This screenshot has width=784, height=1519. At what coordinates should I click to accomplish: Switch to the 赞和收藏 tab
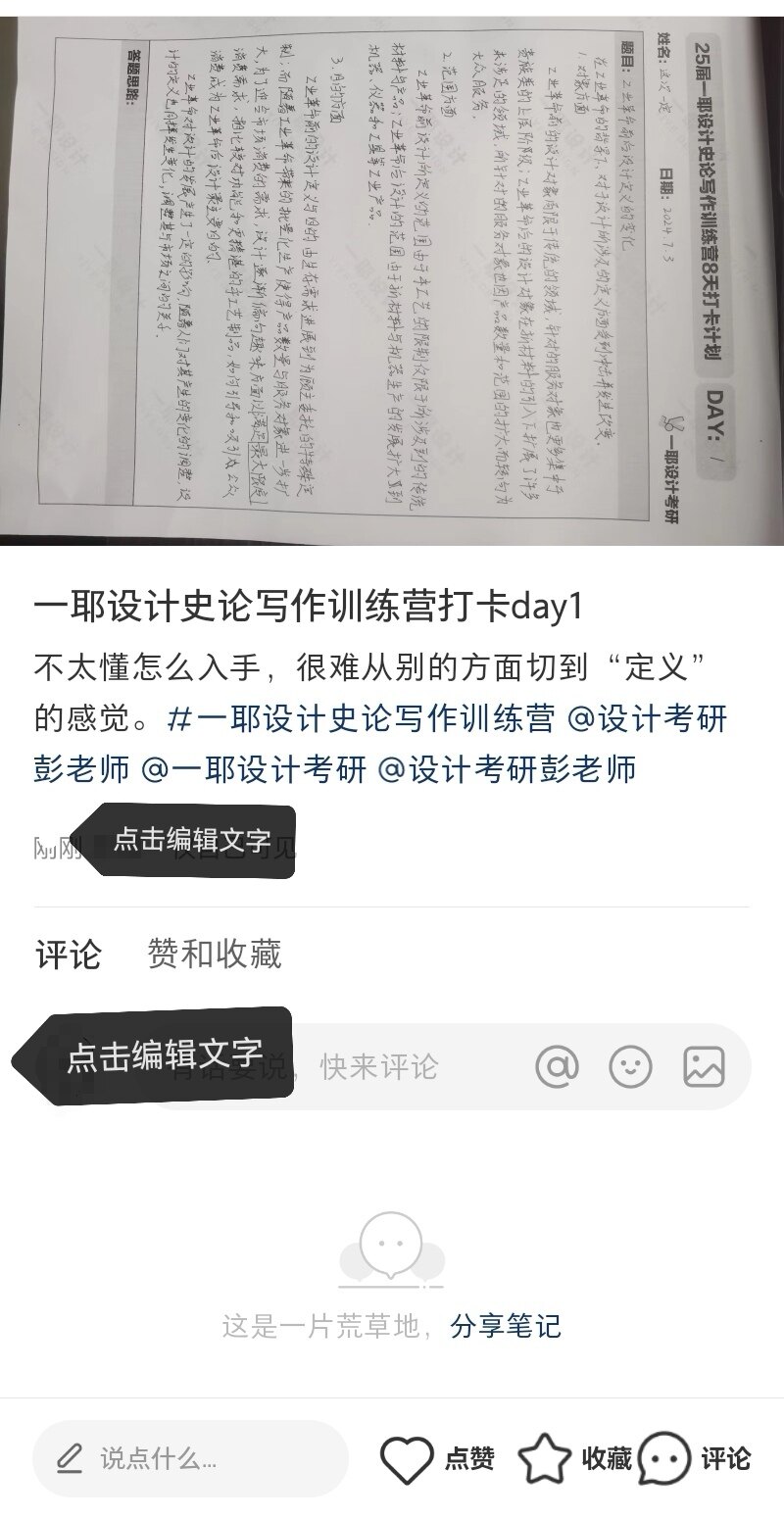coord(215,954)
